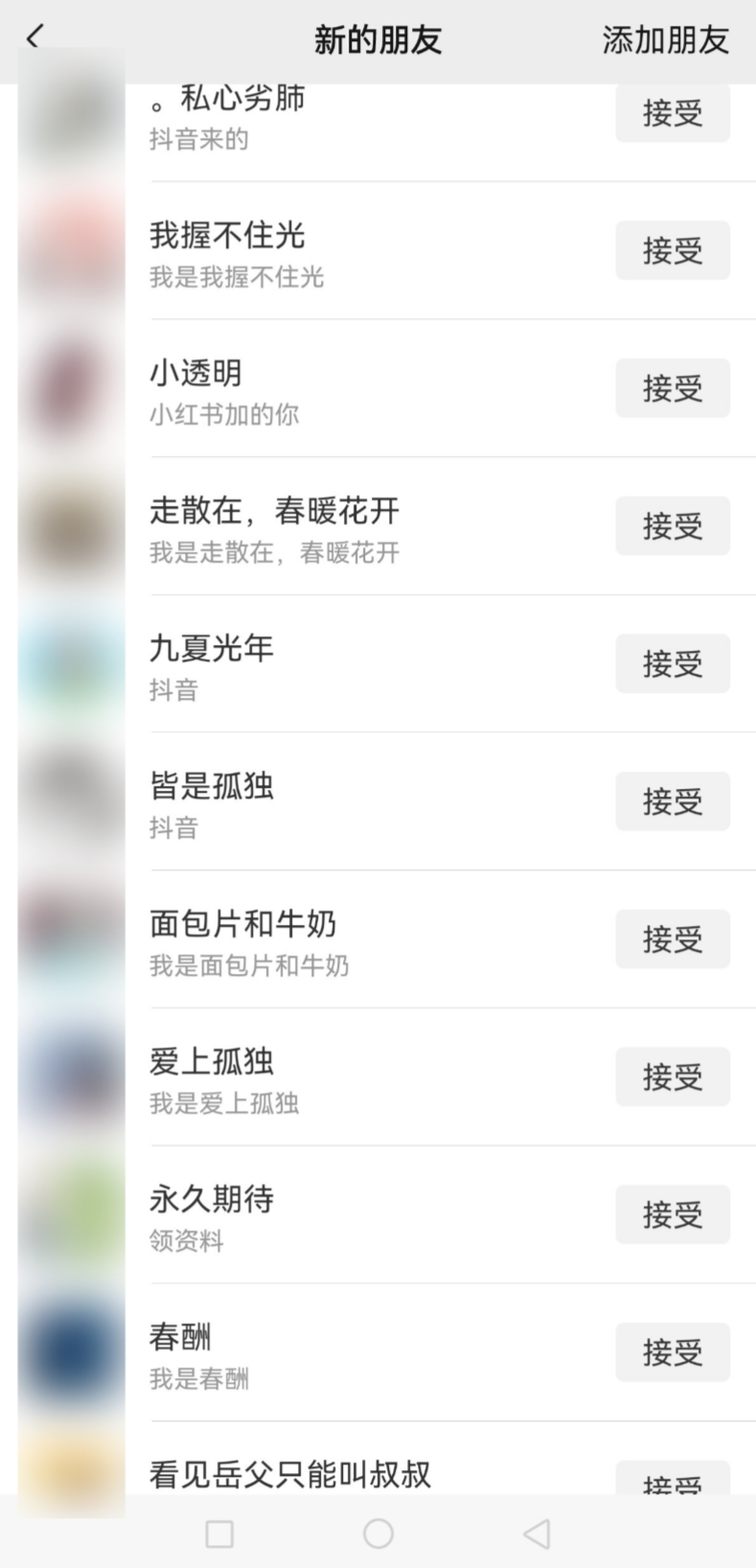The height and width of the screenshot is (1568, 756).
Task: Accept friend request from 爱上孤独
Action: 672,1076
